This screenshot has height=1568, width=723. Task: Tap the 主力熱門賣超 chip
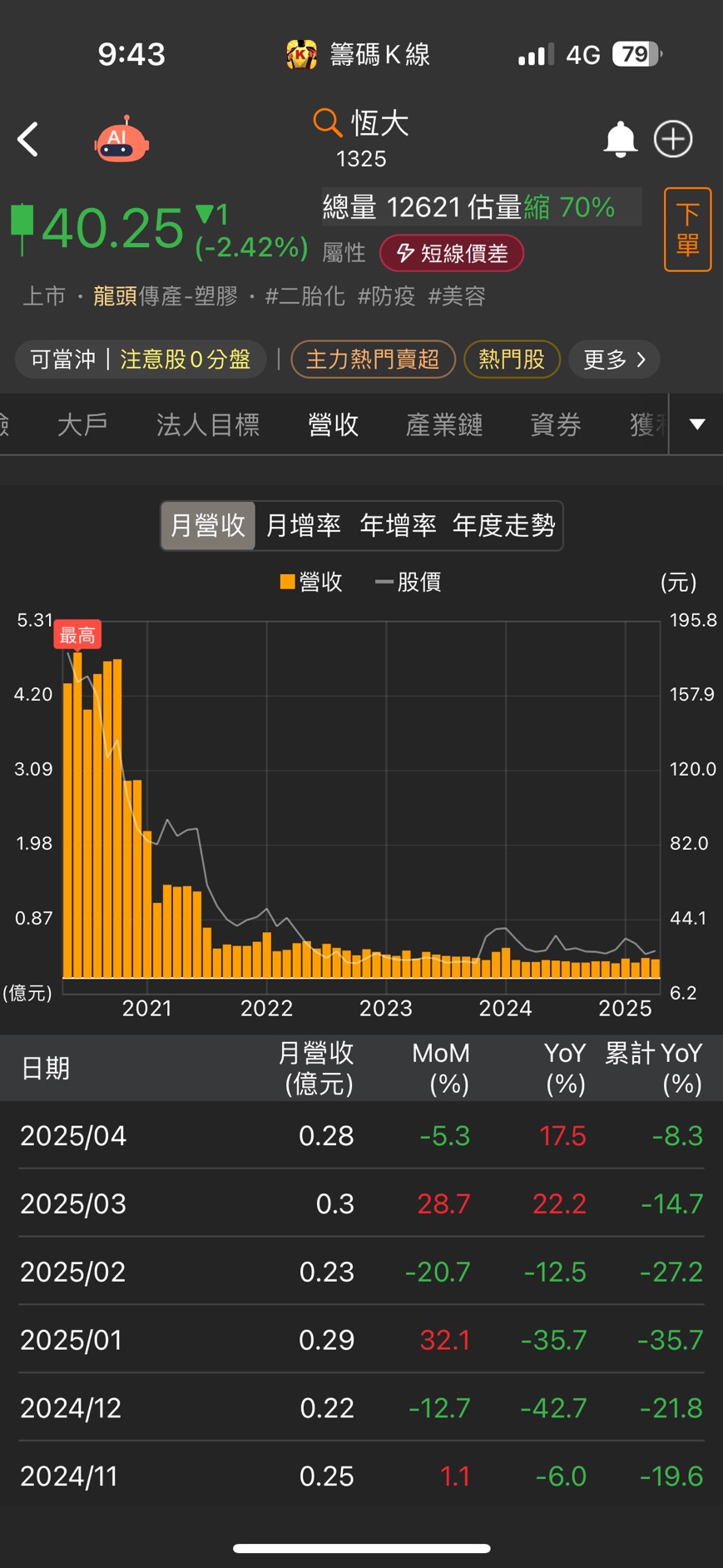(x=373, y=360)
